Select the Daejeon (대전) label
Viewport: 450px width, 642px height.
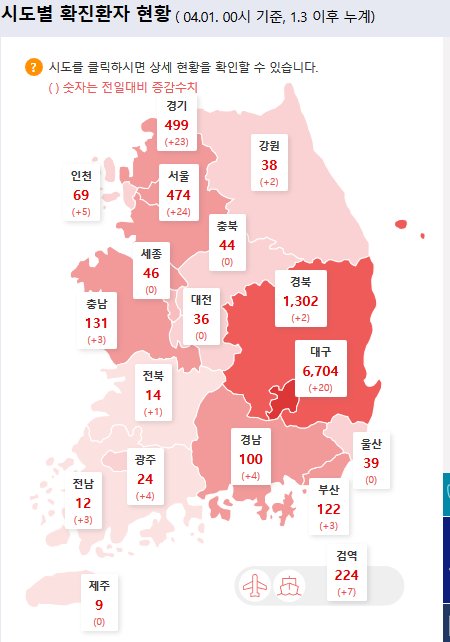click(x=201, y=316)
